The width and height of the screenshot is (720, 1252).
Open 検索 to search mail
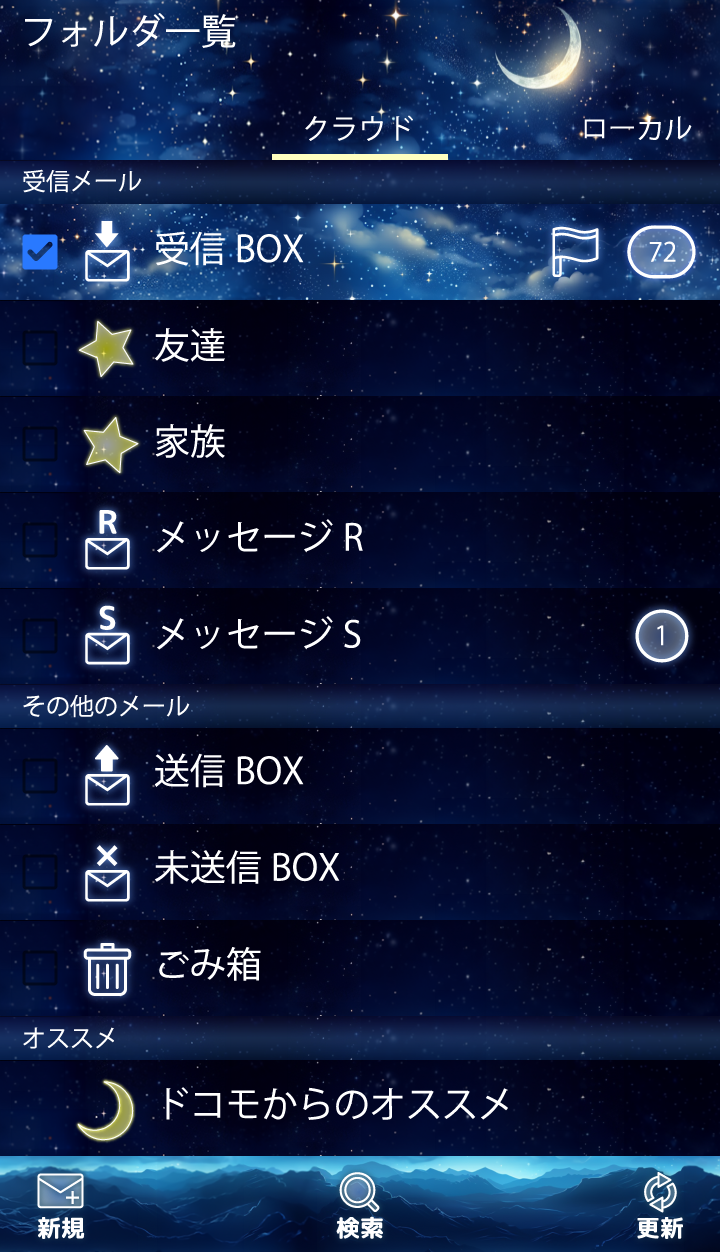coord(360,1205)
